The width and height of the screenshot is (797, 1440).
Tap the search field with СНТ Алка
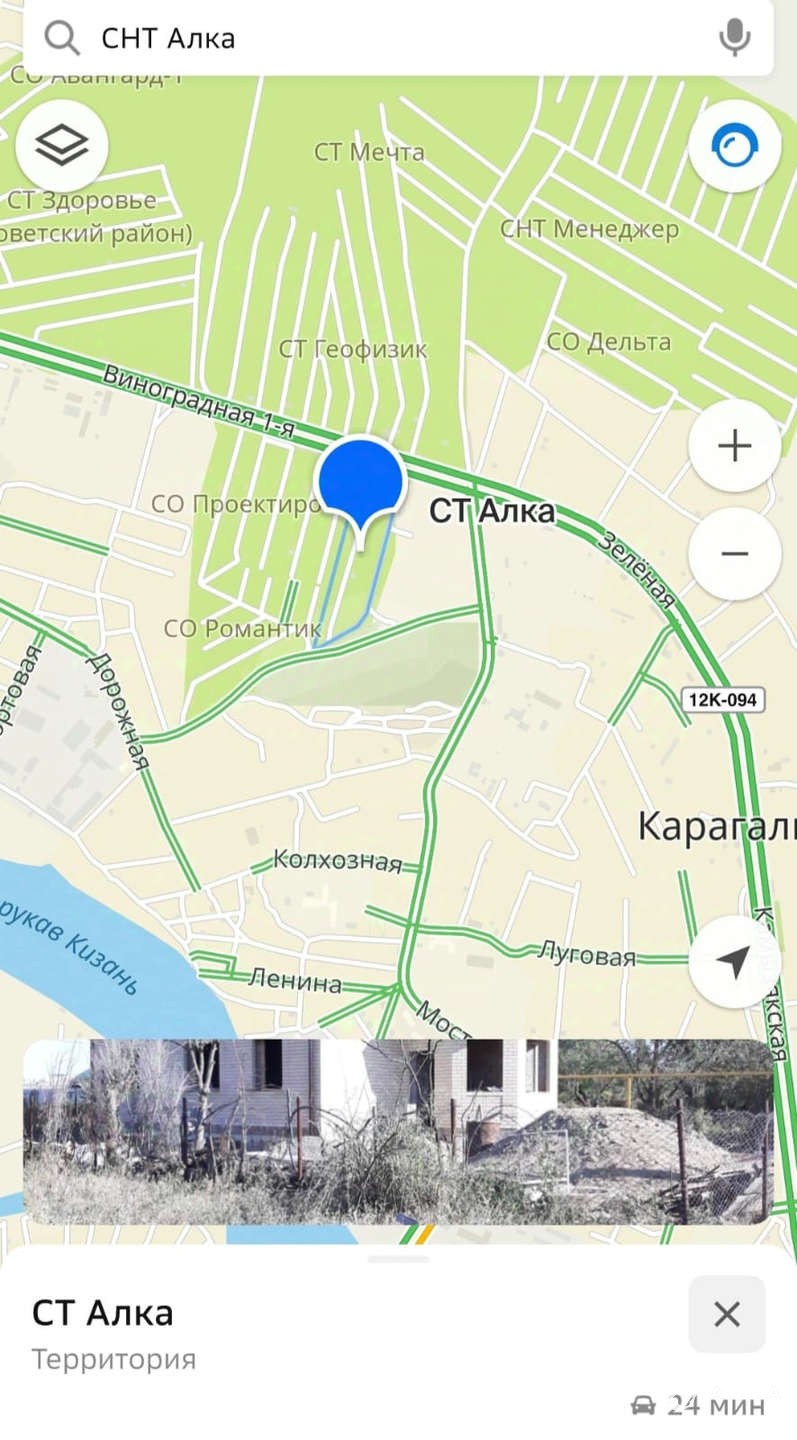(398, 38)
